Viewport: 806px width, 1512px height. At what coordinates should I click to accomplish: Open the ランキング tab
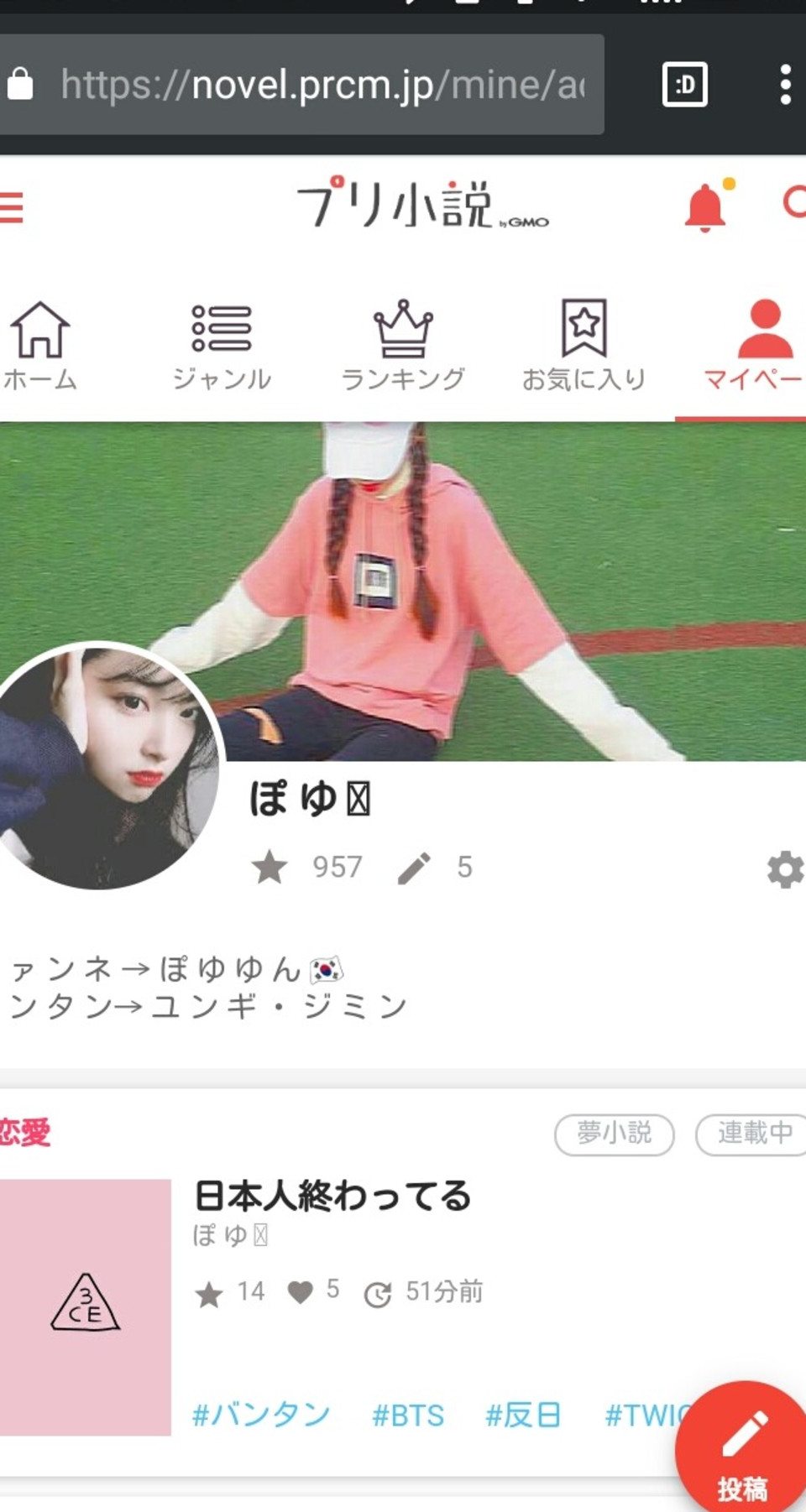[x=403, y=346]
